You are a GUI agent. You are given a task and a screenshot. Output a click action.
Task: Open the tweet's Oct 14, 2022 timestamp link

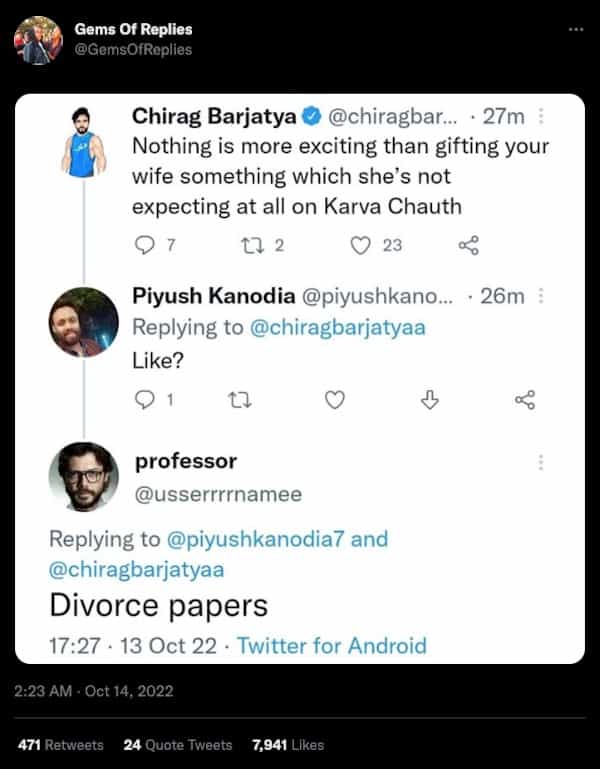click(x=94, y=692)
